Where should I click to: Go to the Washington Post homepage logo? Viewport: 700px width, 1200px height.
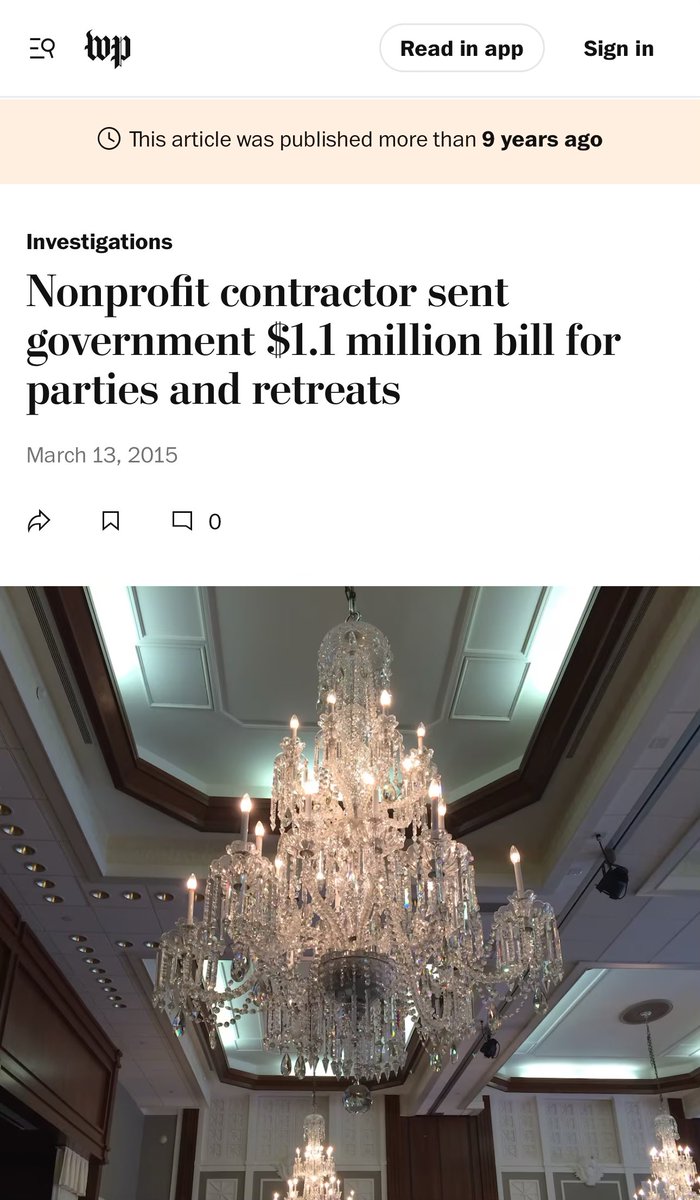tap(108, 48)
